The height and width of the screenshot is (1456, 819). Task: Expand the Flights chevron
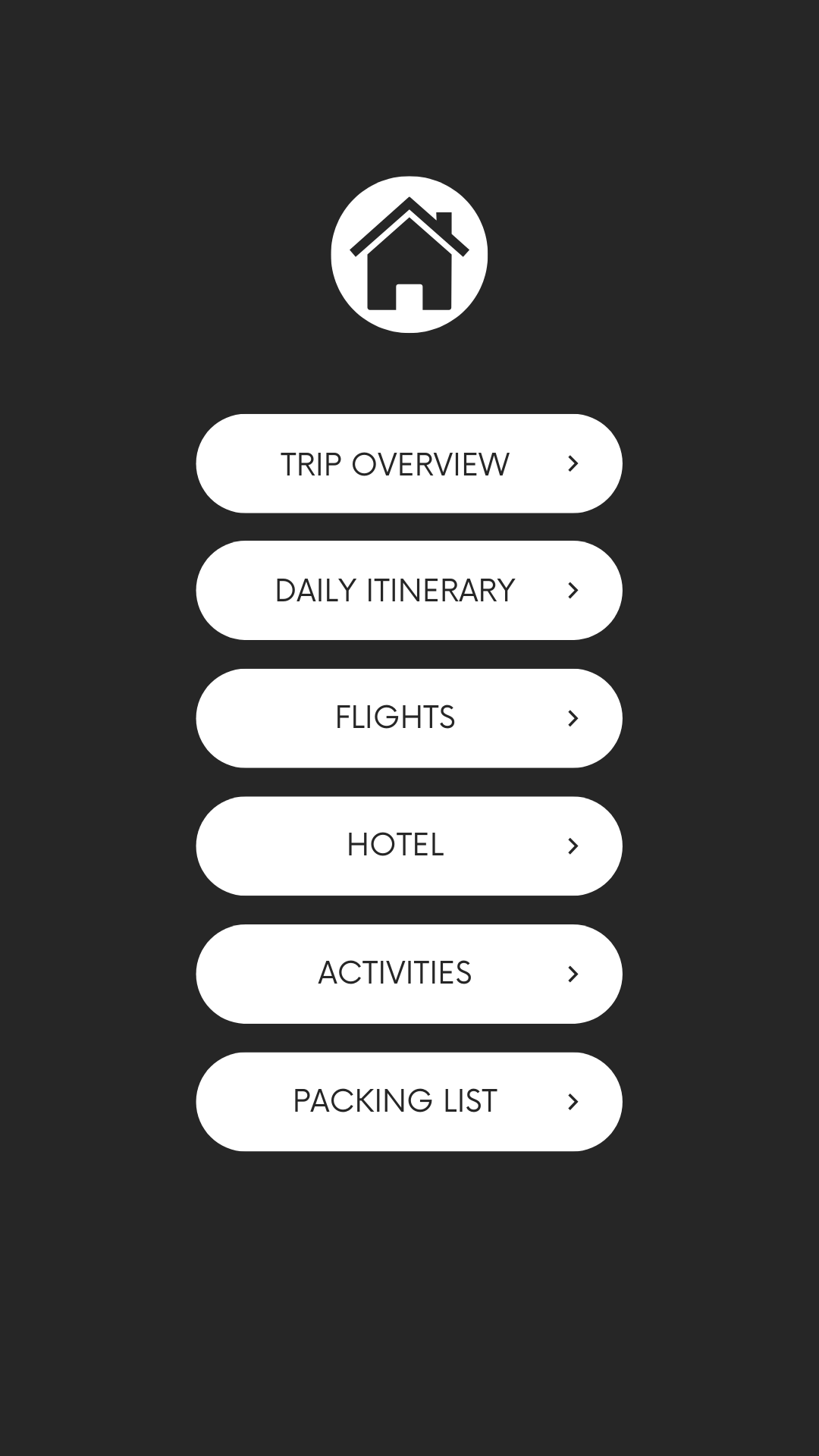click(x=574, y=718)
